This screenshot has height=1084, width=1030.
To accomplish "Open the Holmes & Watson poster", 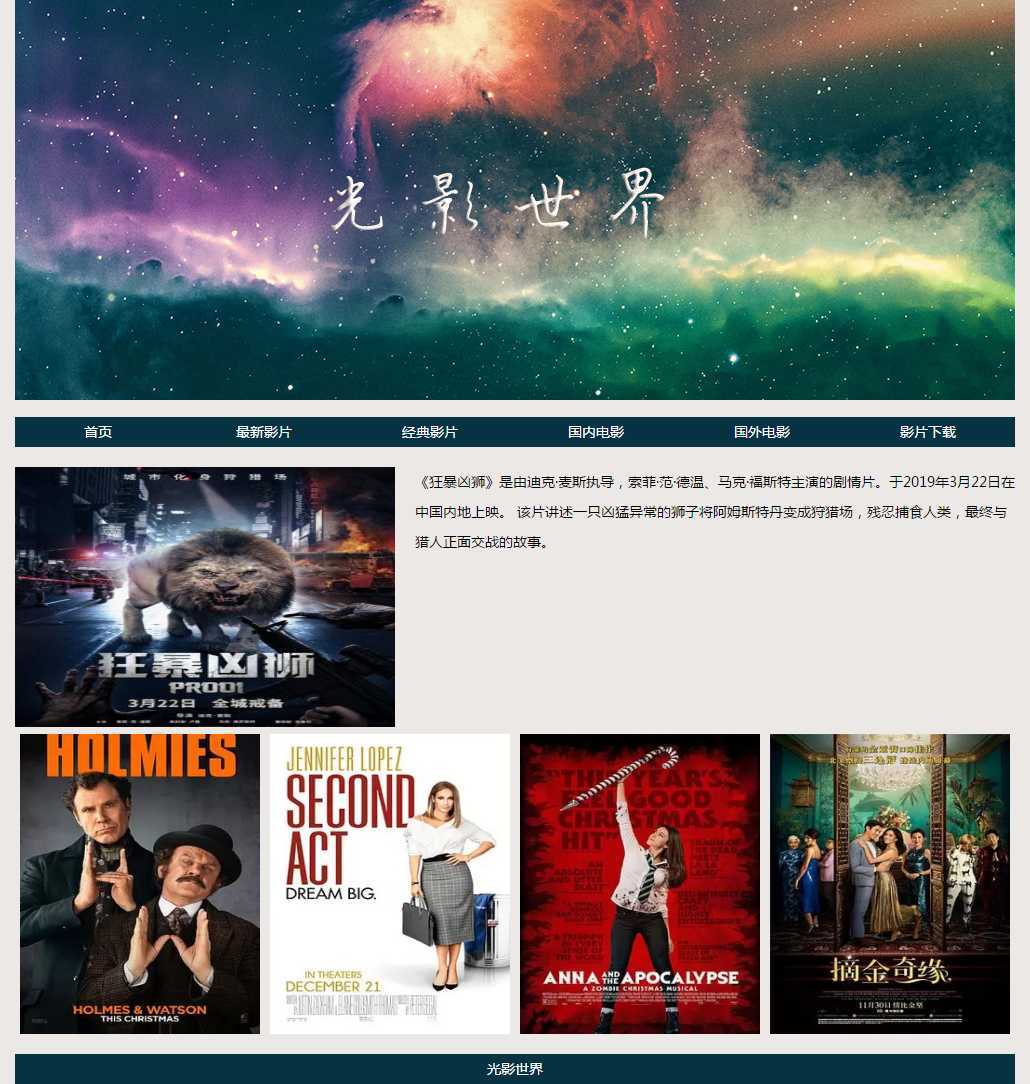I will pos(140,884).
